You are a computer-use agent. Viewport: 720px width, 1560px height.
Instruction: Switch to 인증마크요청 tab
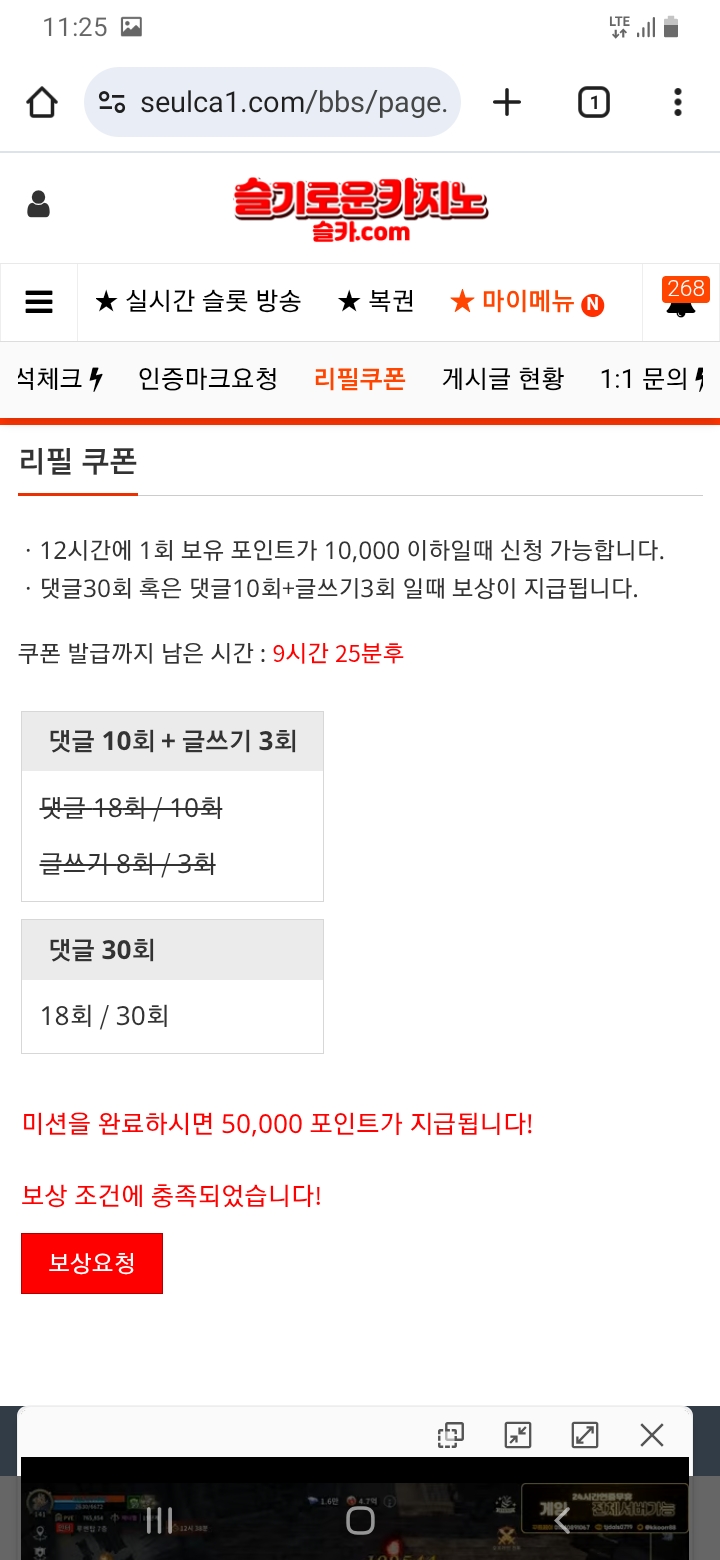click(x=208, y=379)
